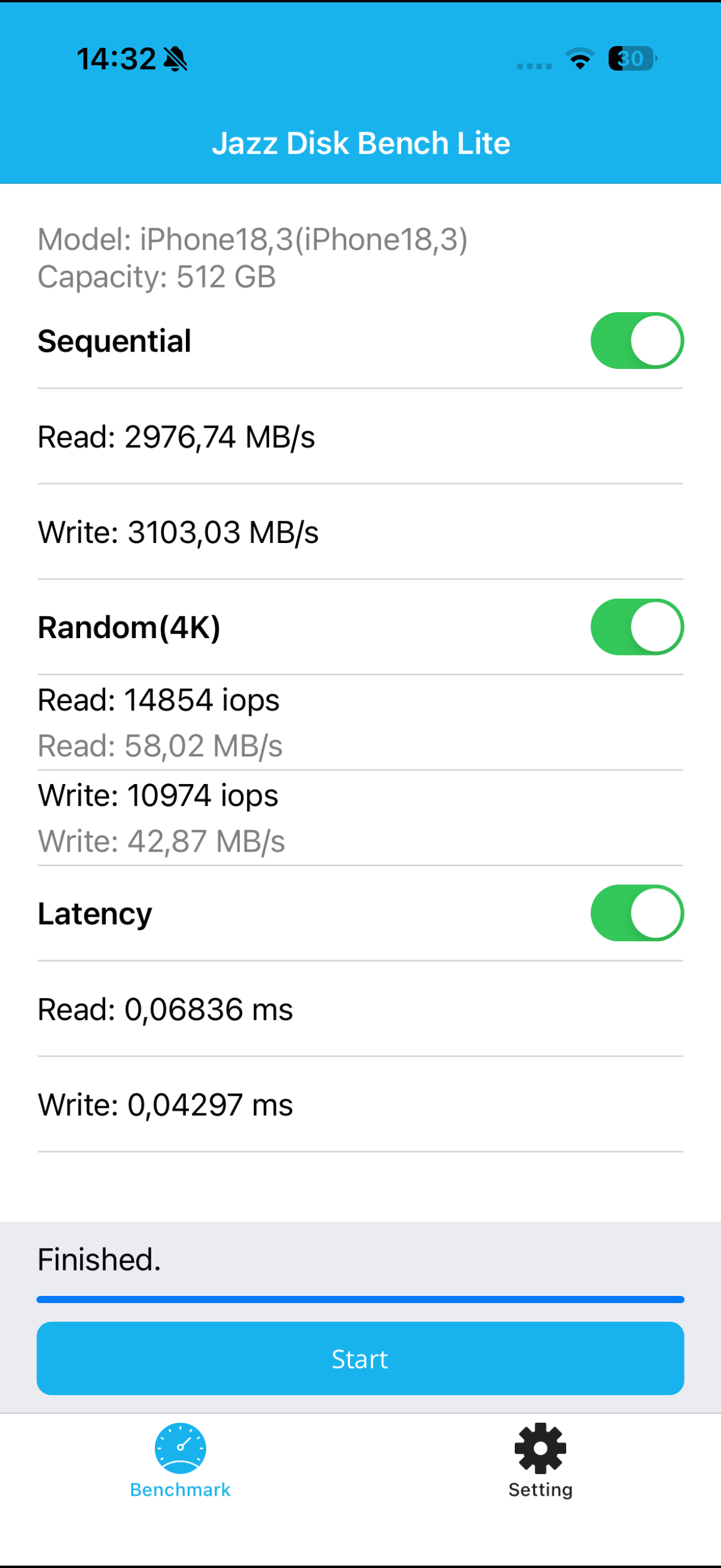Image resolution: width=721 pixels, height=1568 pixels.
Task: Toggle the Latency test off
Action: (637, 913)
